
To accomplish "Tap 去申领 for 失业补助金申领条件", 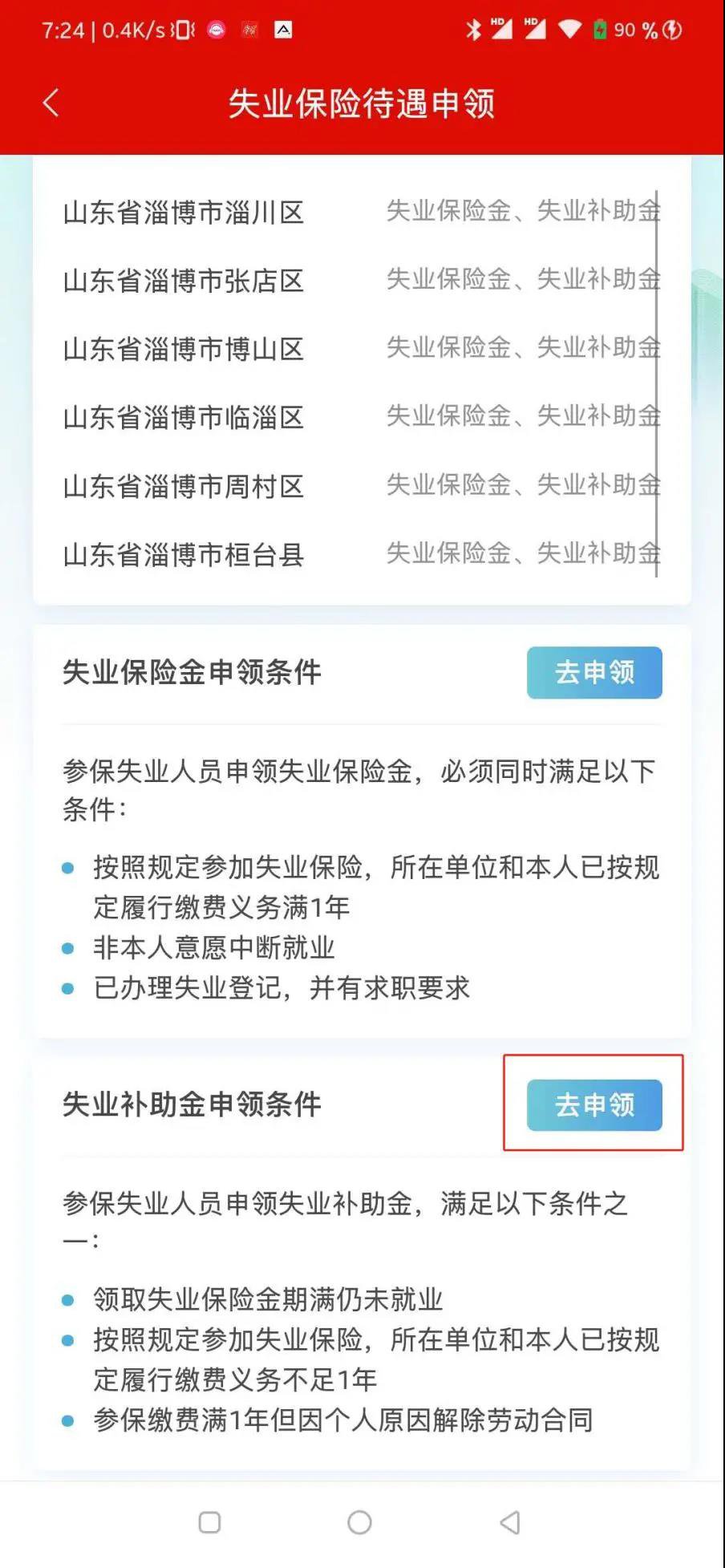I will (594, 1104).
